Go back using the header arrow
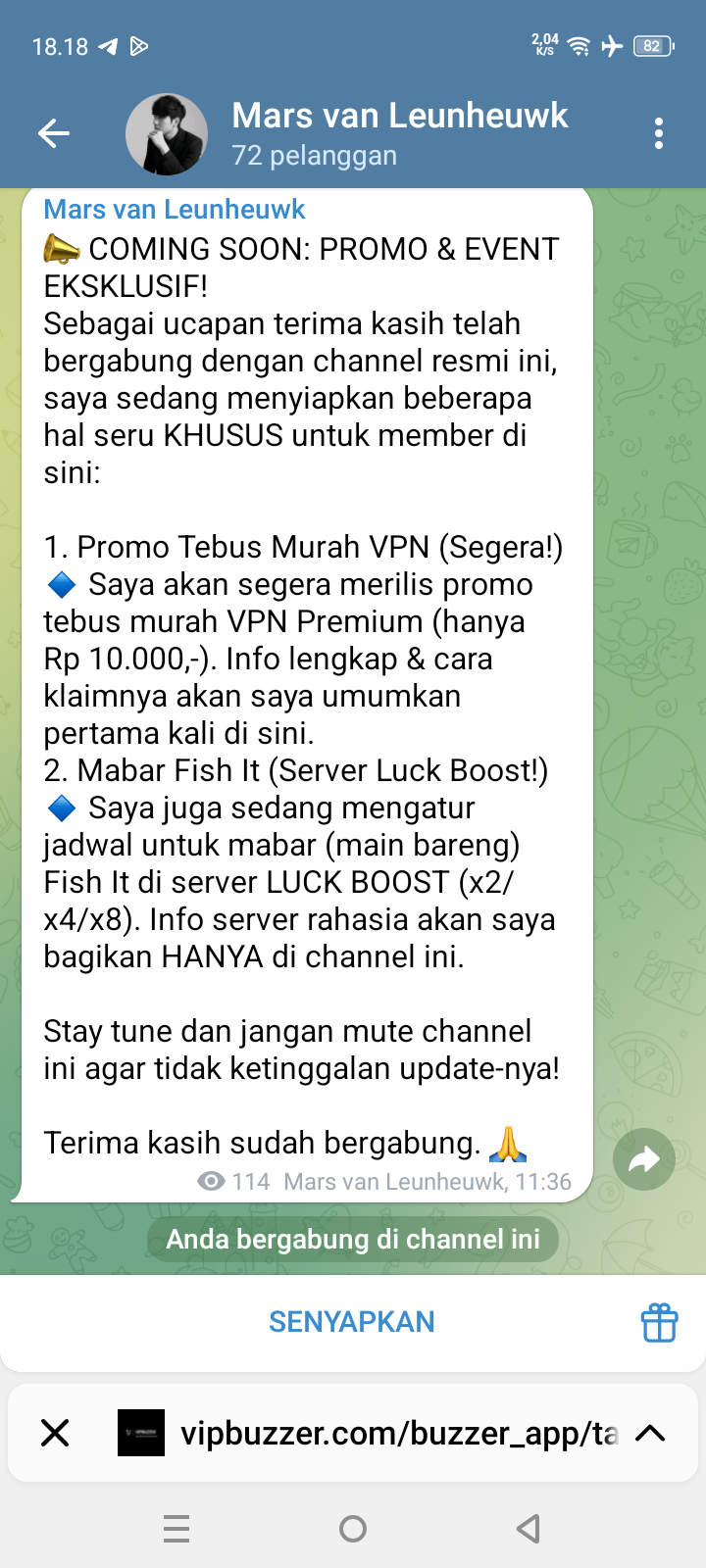 (54, 133)
